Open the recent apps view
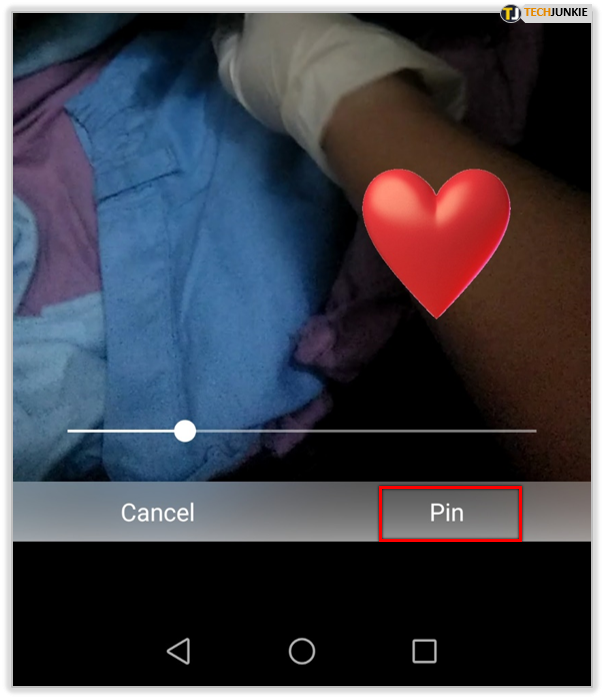 pos(424,652)
